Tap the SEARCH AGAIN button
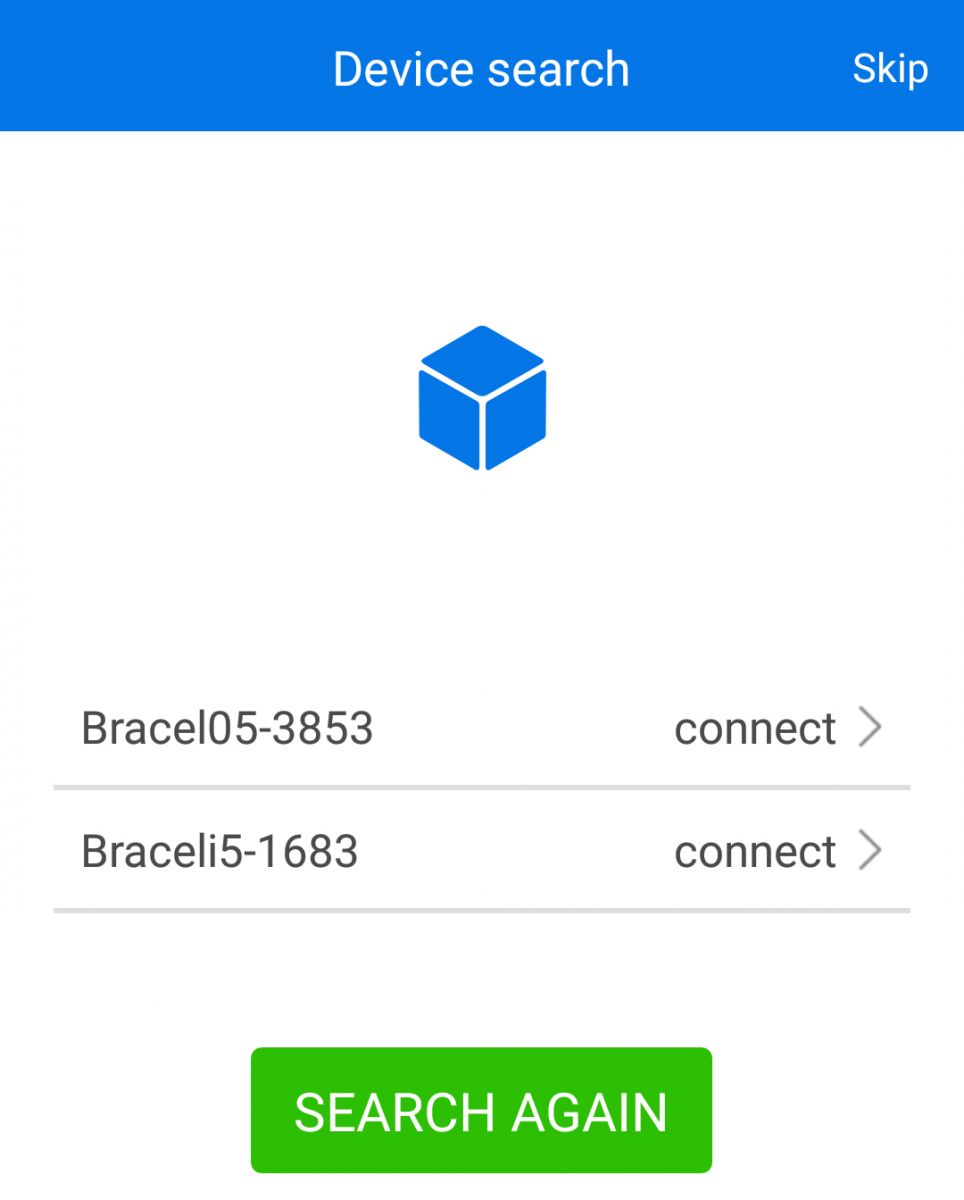 (481, 1111)
